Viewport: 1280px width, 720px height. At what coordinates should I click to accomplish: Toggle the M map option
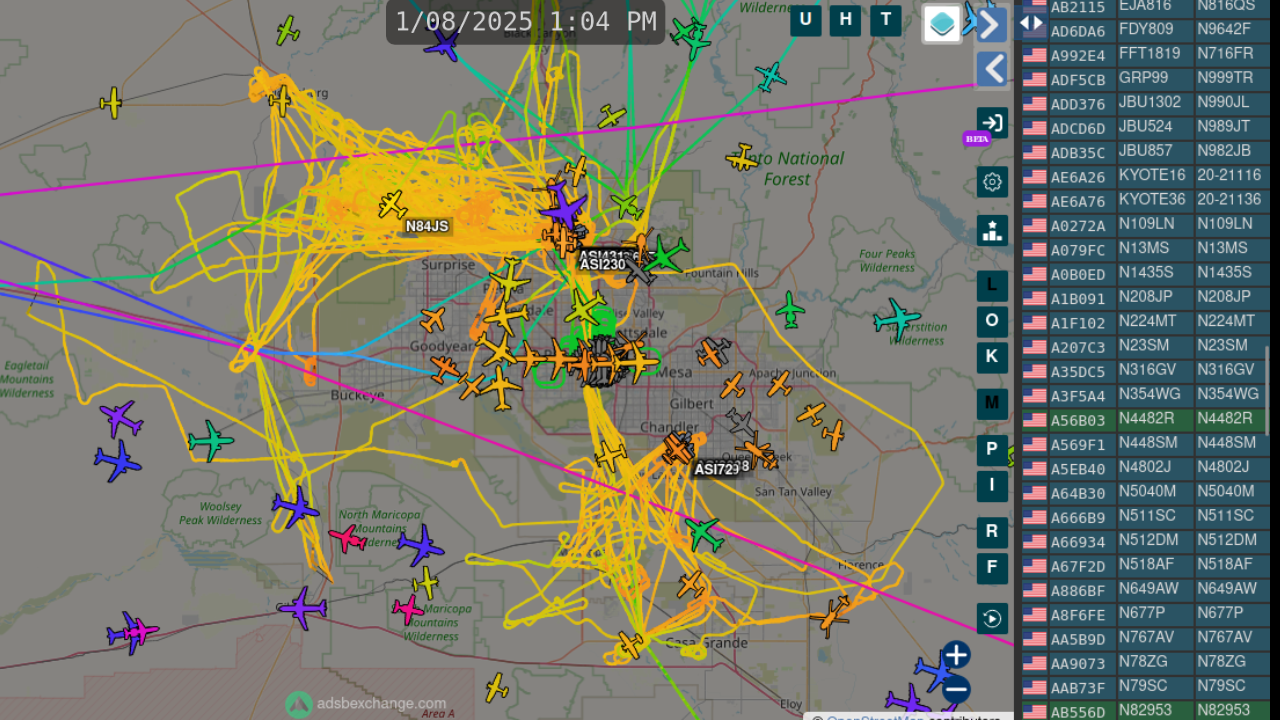tap(992, 403)
